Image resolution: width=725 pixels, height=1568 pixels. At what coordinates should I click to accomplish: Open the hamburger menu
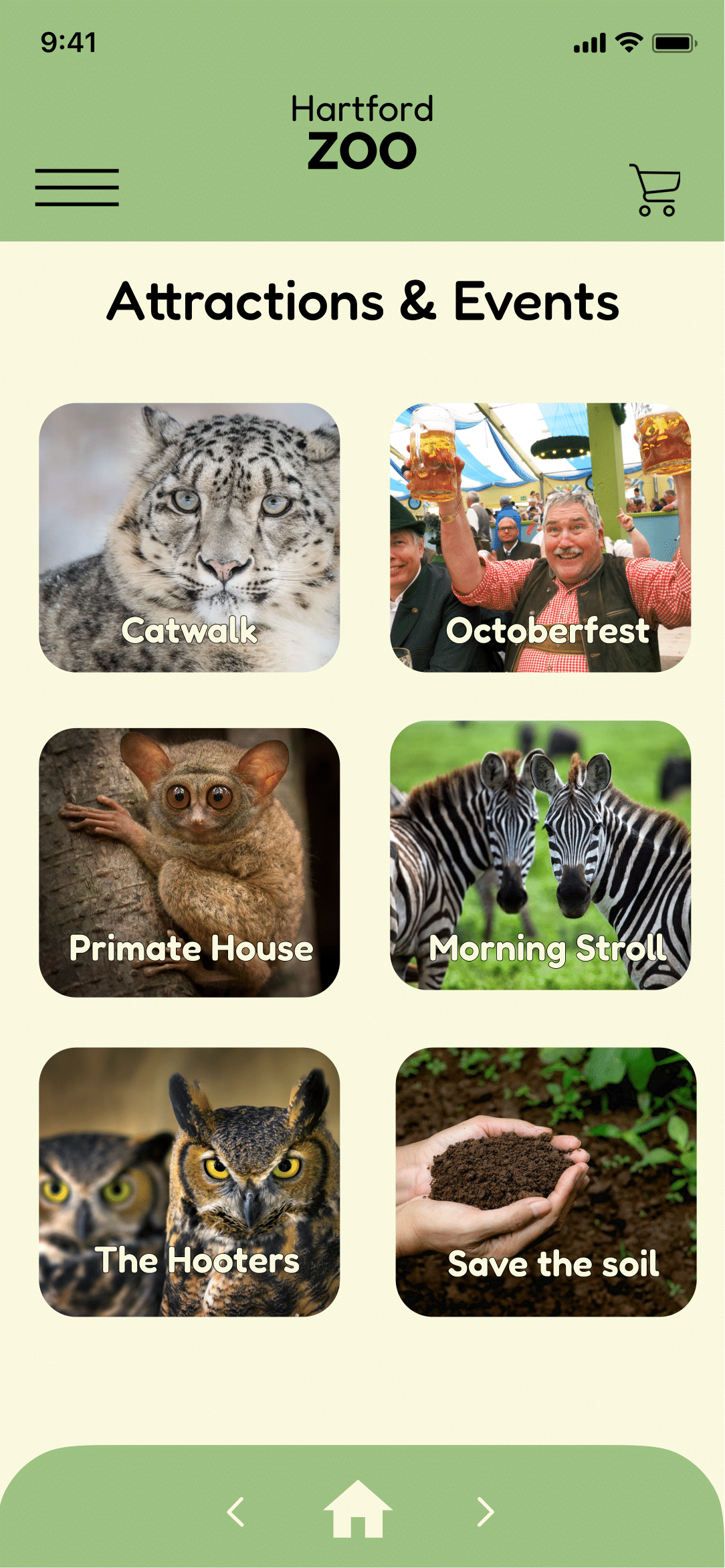coord(77,187)
